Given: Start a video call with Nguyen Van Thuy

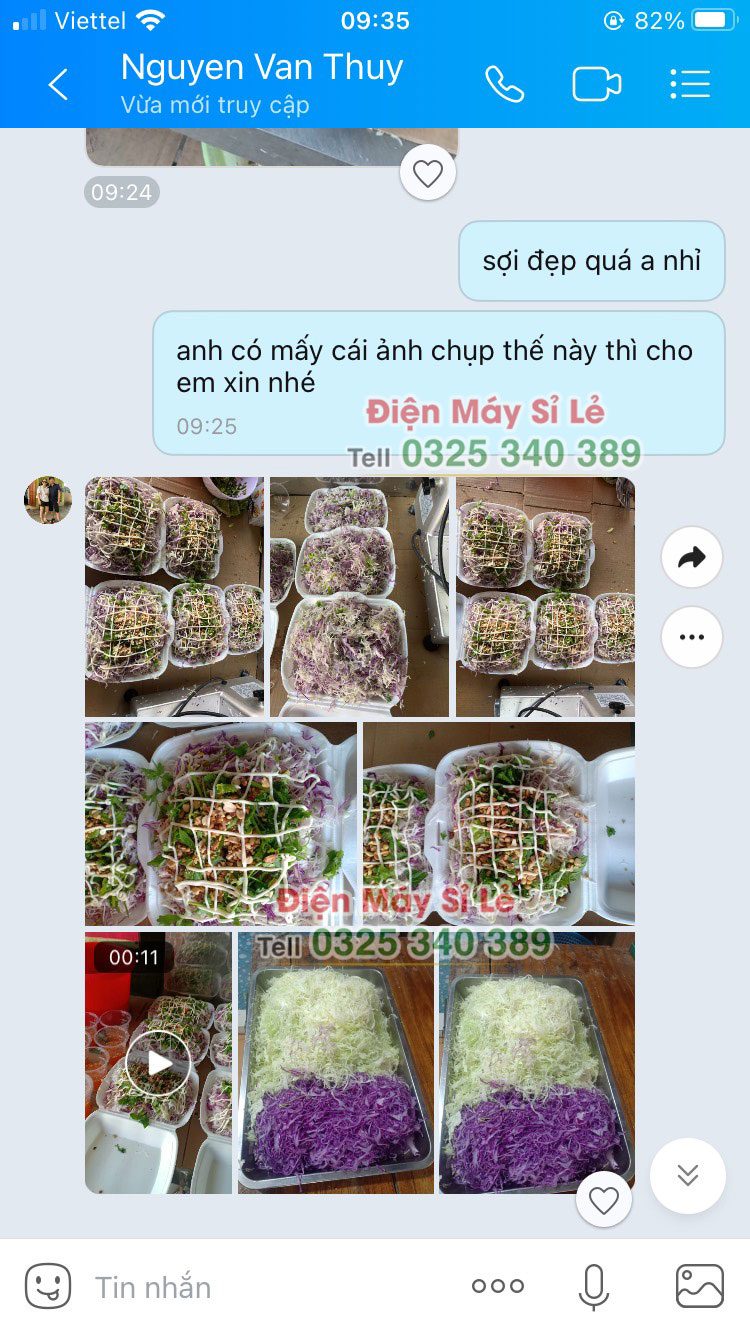Looking at the screenshot, I should point(596,85).
